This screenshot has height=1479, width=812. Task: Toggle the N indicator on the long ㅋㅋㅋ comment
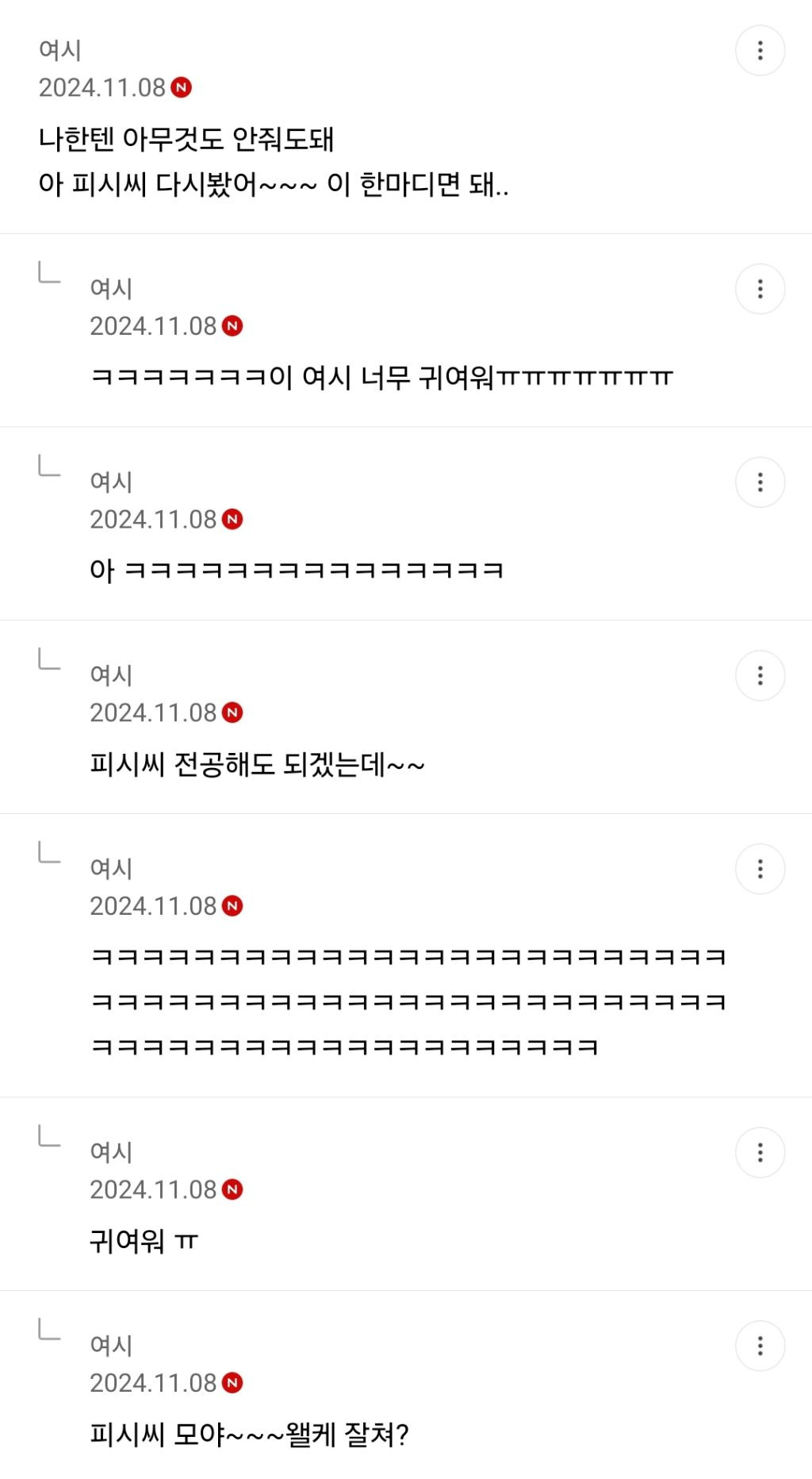(232, 905)
